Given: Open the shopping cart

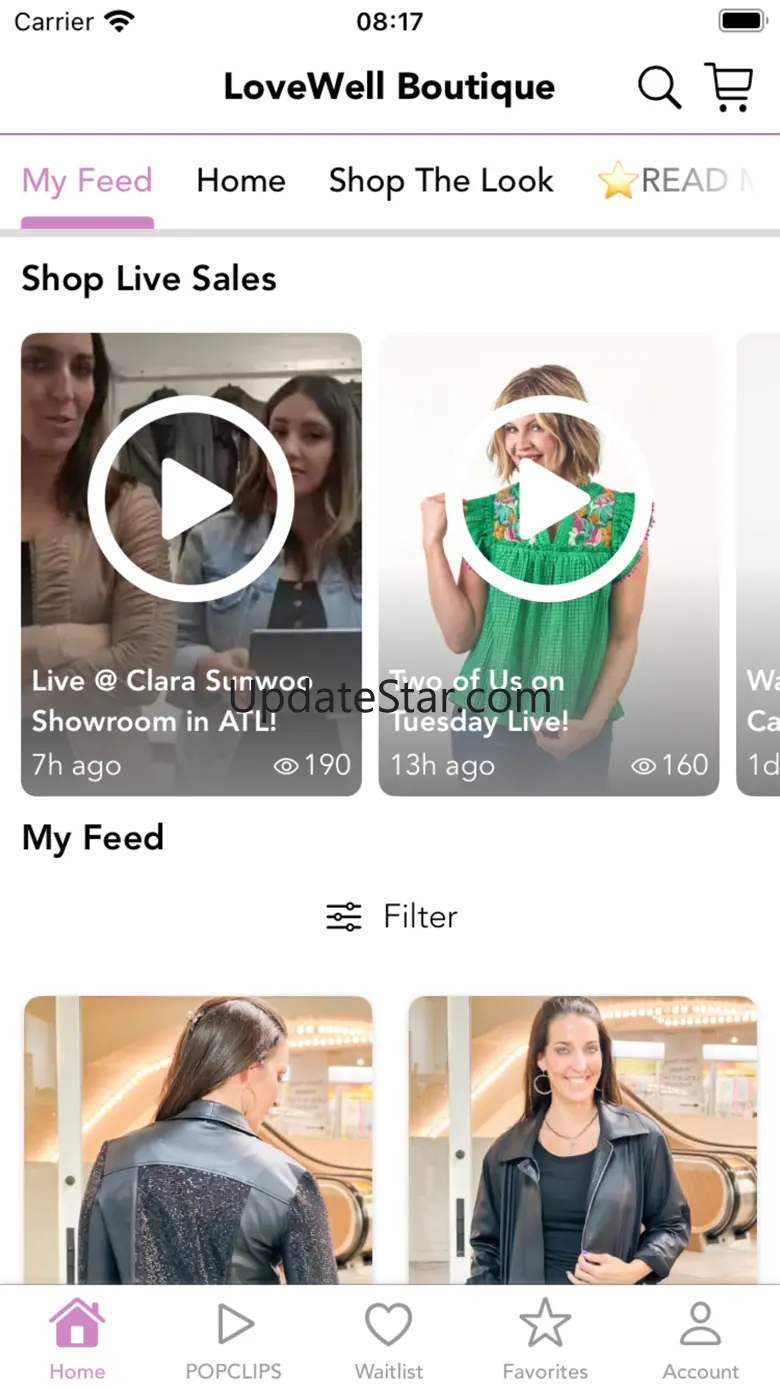Looking at the screenshot, I should [729, 88].
